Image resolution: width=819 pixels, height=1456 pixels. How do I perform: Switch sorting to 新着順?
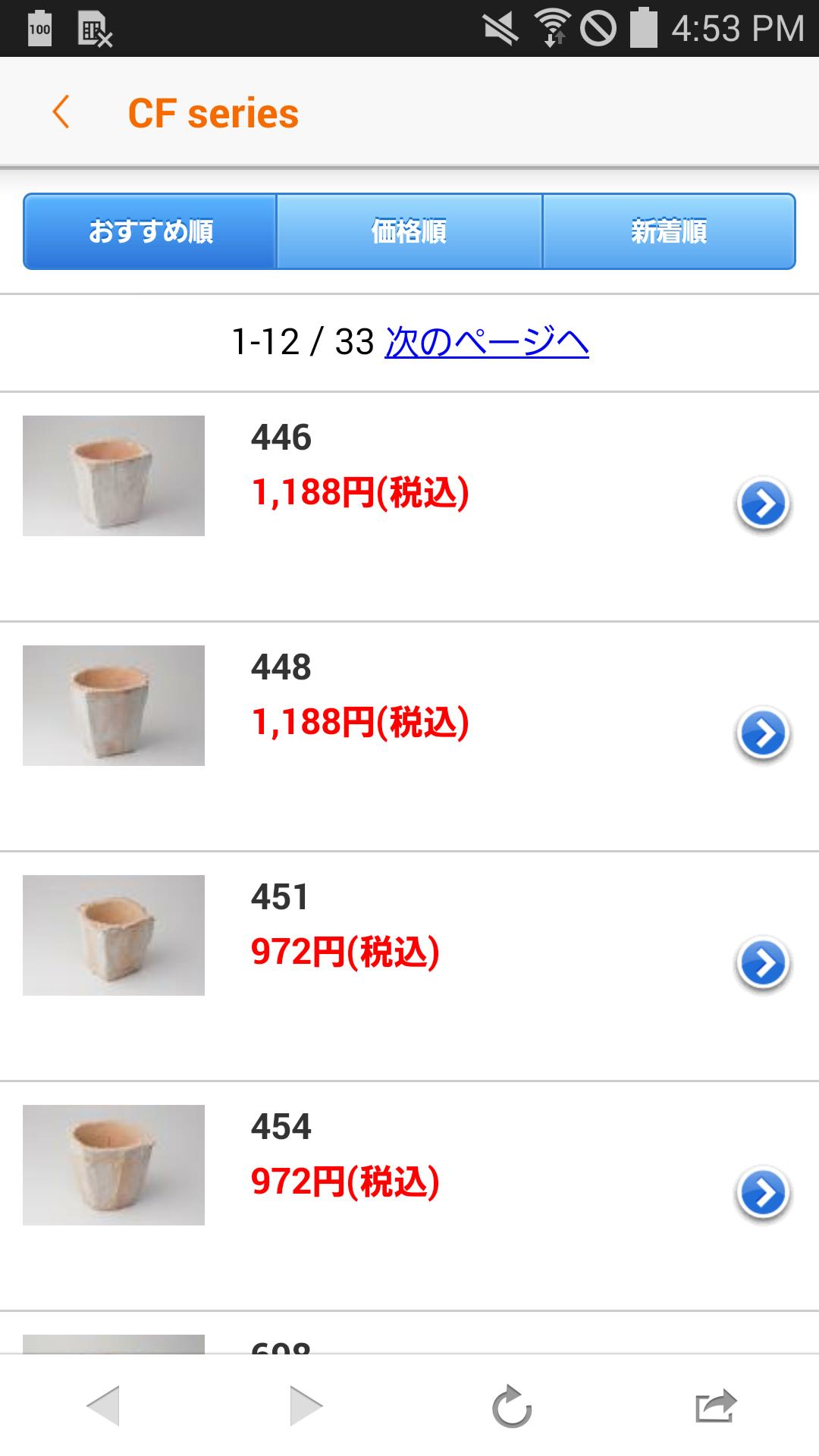[x=669, y=232]
